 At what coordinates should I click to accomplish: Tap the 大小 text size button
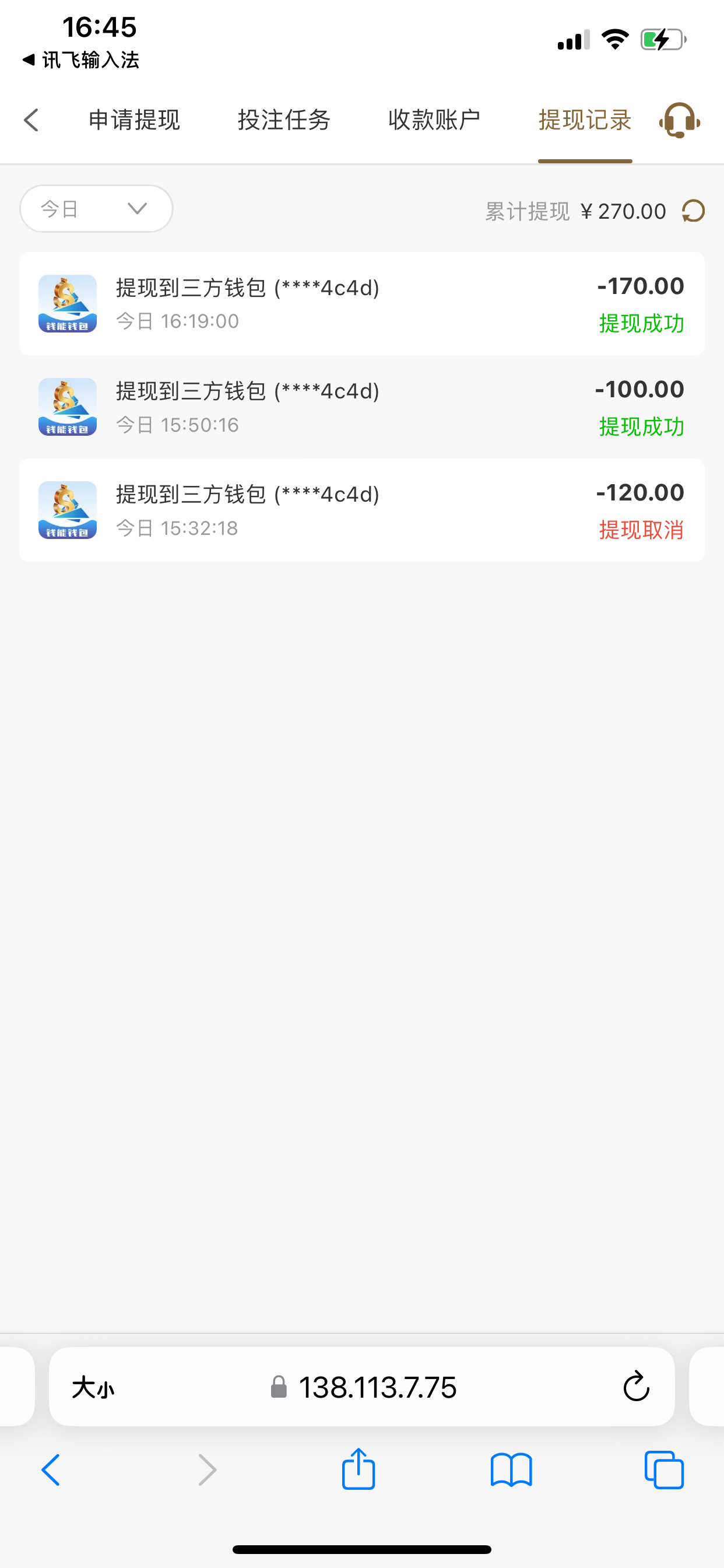pyautogui.click(x=93, y=1388)
